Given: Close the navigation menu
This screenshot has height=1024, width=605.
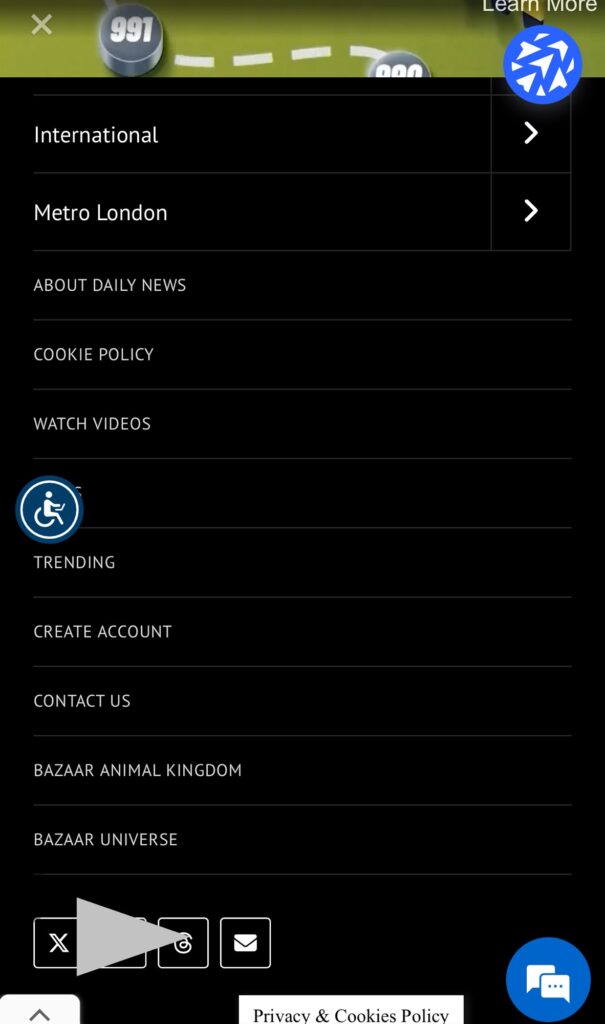Looking at the screenshot, I should [x=41, y=25].
